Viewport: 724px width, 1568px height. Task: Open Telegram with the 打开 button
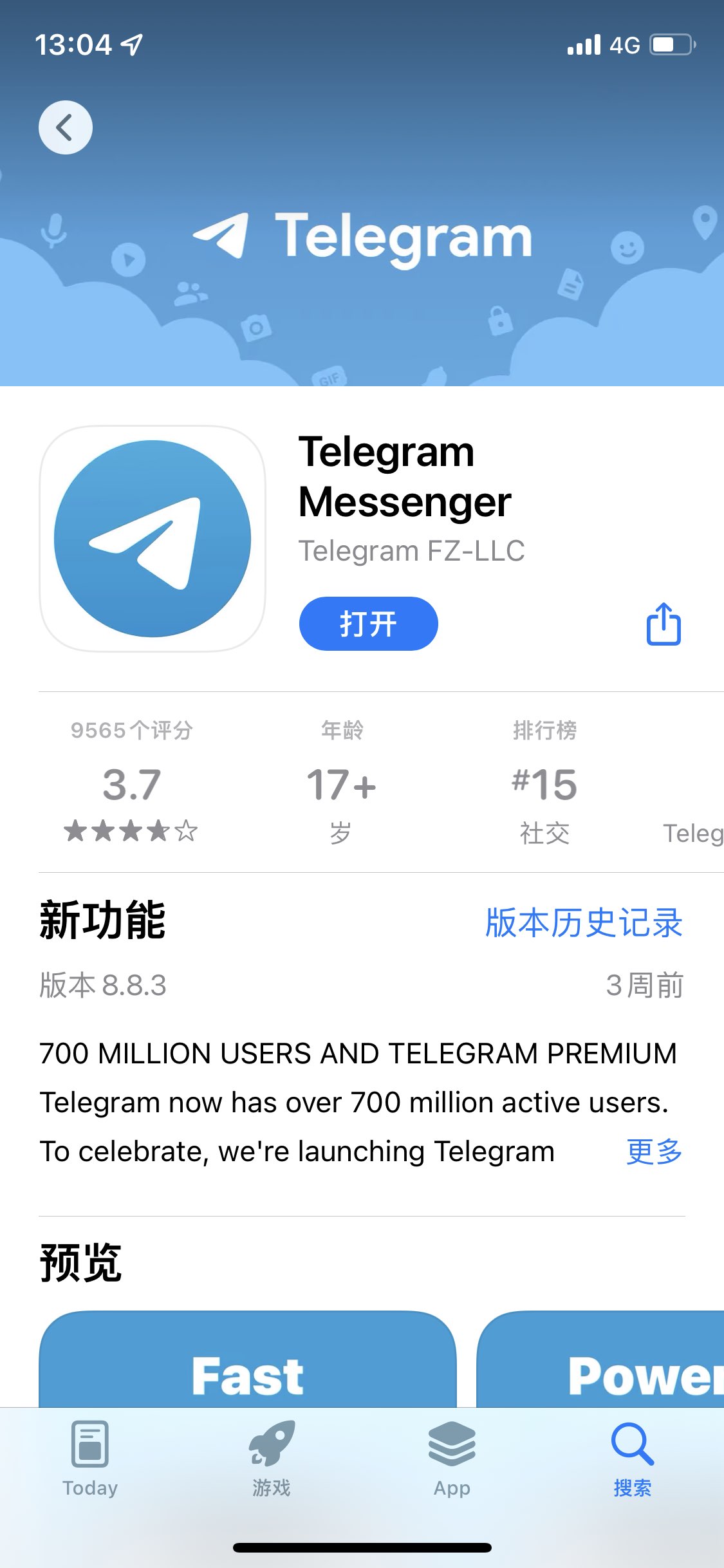368,624
